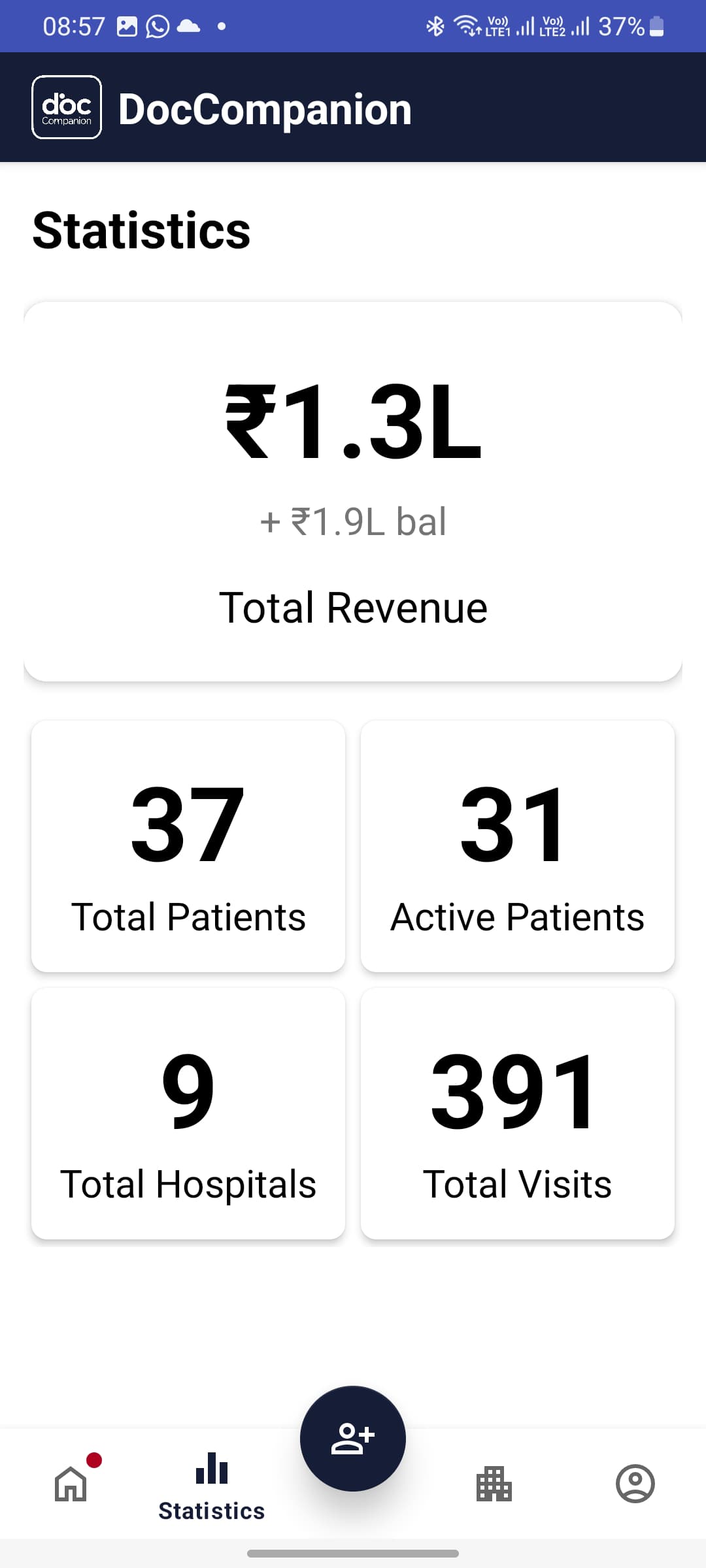The width and height of the screenshot is (706, 1568).
Task: Select the Statistics bar chart icon
Action: (210, 1467)
